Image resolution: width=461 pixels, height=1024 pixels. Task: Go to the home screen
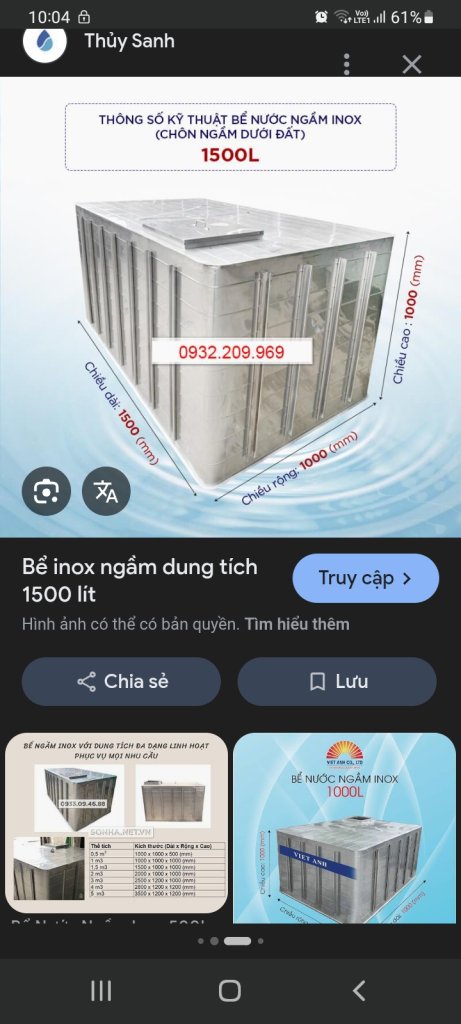(230, 991)
